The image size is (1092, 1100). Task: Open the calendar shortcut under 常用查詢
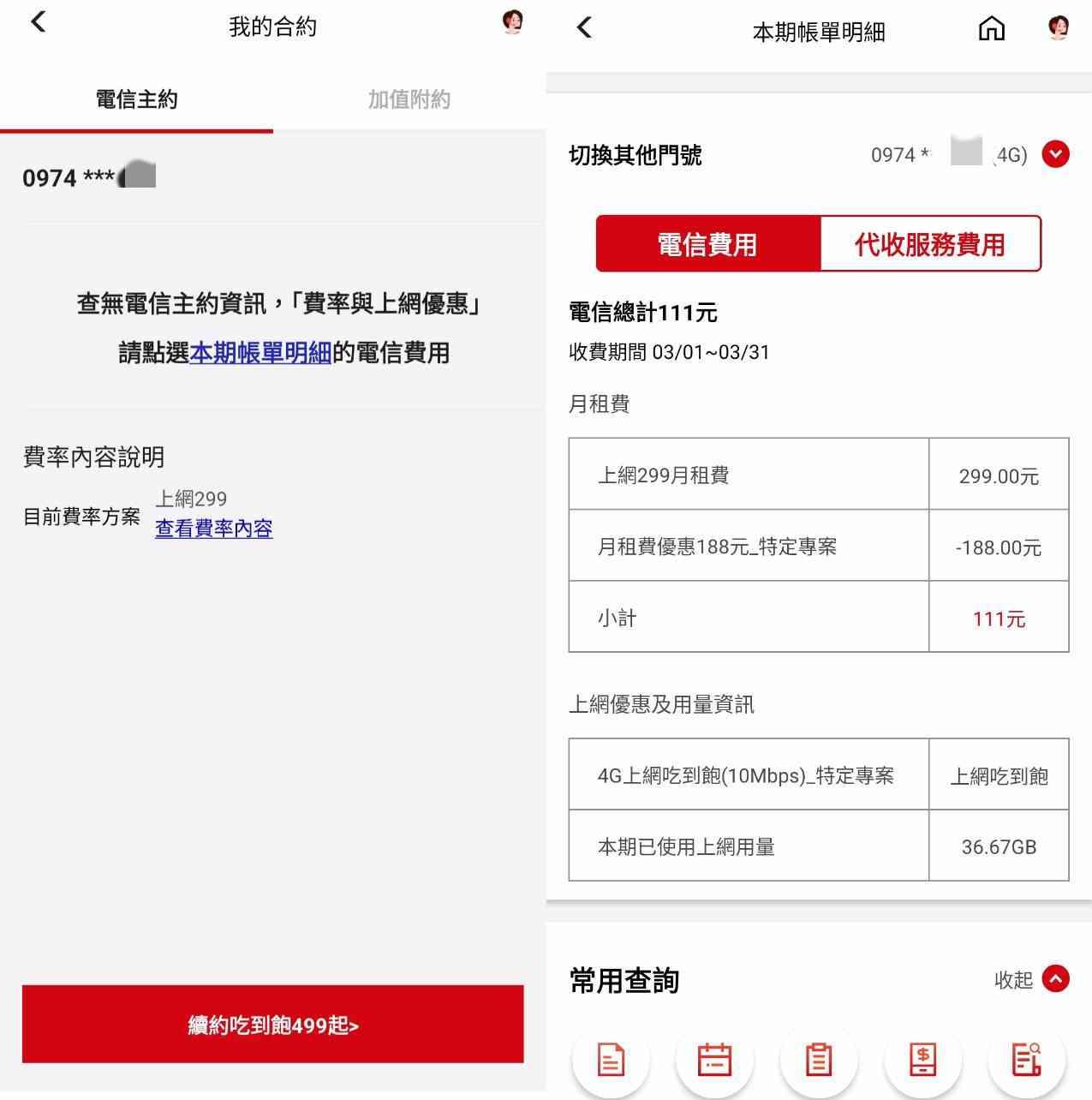(714, 1060)
